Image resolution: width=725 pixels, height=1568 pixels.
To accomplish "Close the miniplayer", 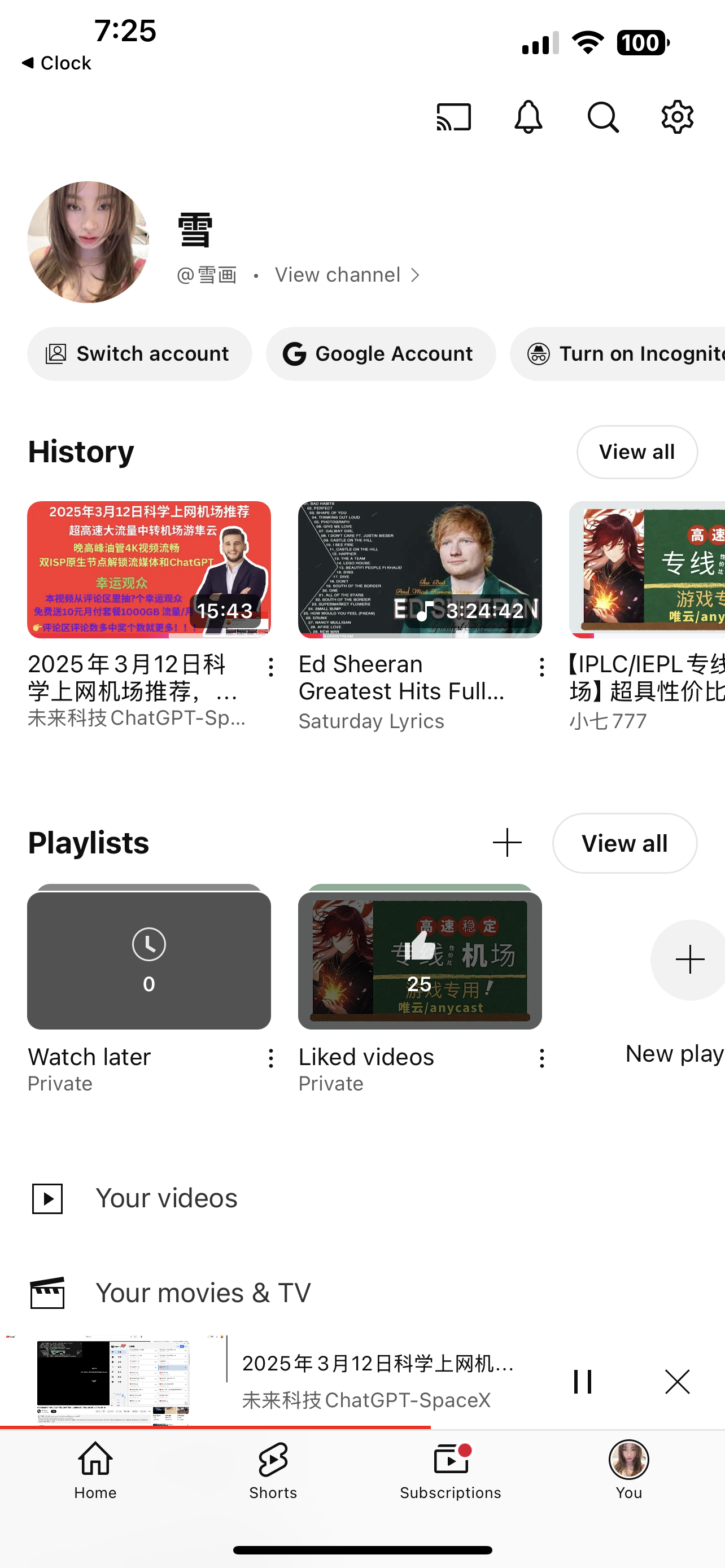I will [677, 1382].
